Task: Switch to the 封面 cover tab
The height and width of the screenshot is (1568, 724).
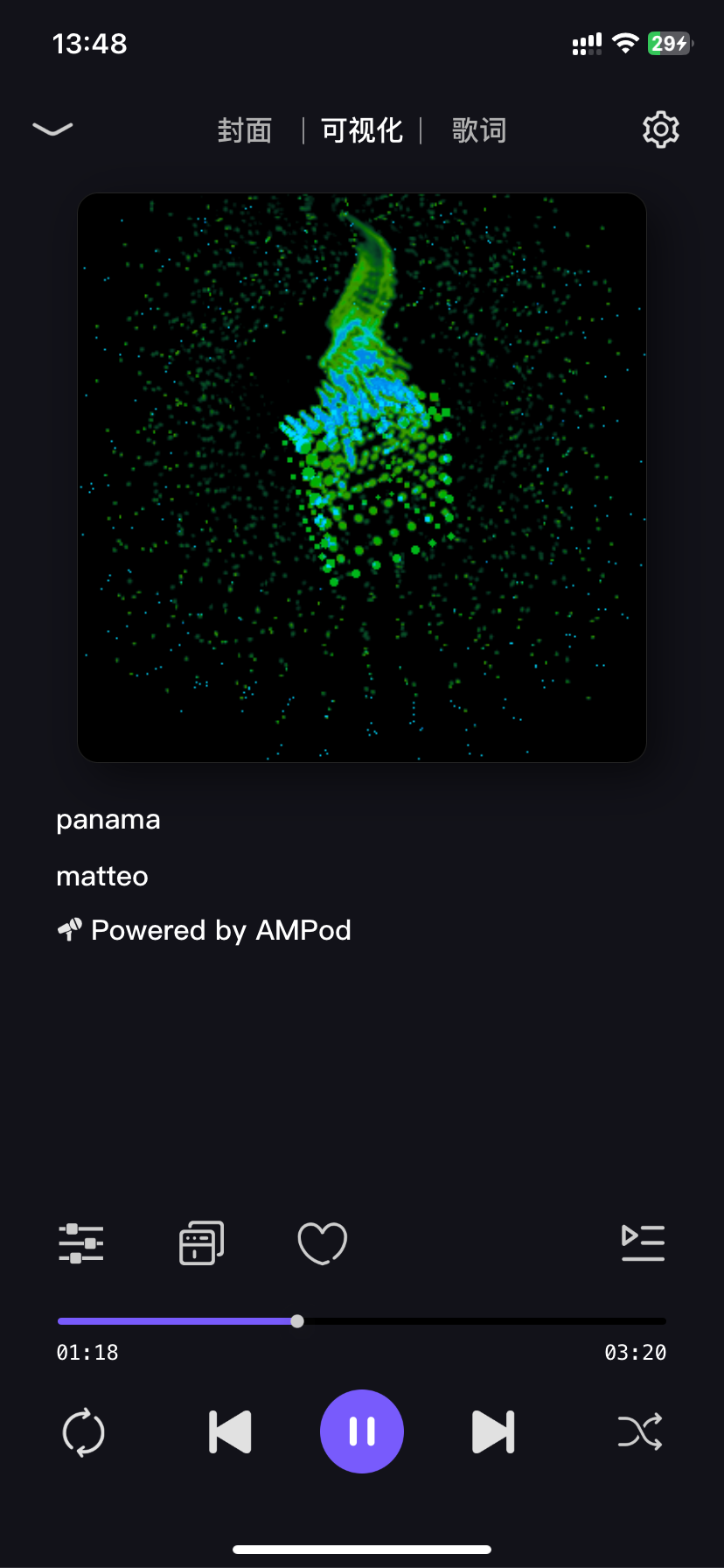Action: [245, 130]
